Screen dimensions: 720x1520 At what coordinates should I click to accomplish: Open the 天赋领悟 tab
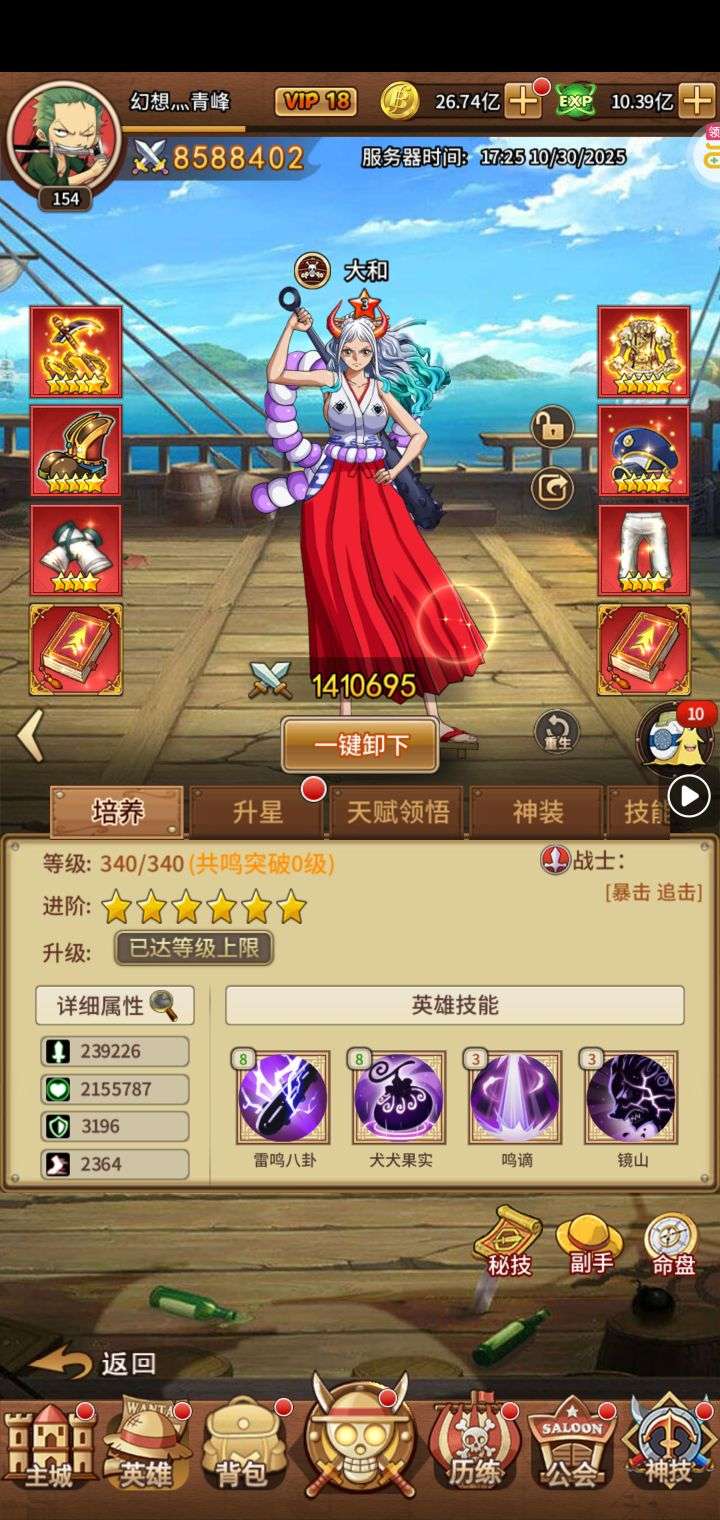click(x=397, y=812)
